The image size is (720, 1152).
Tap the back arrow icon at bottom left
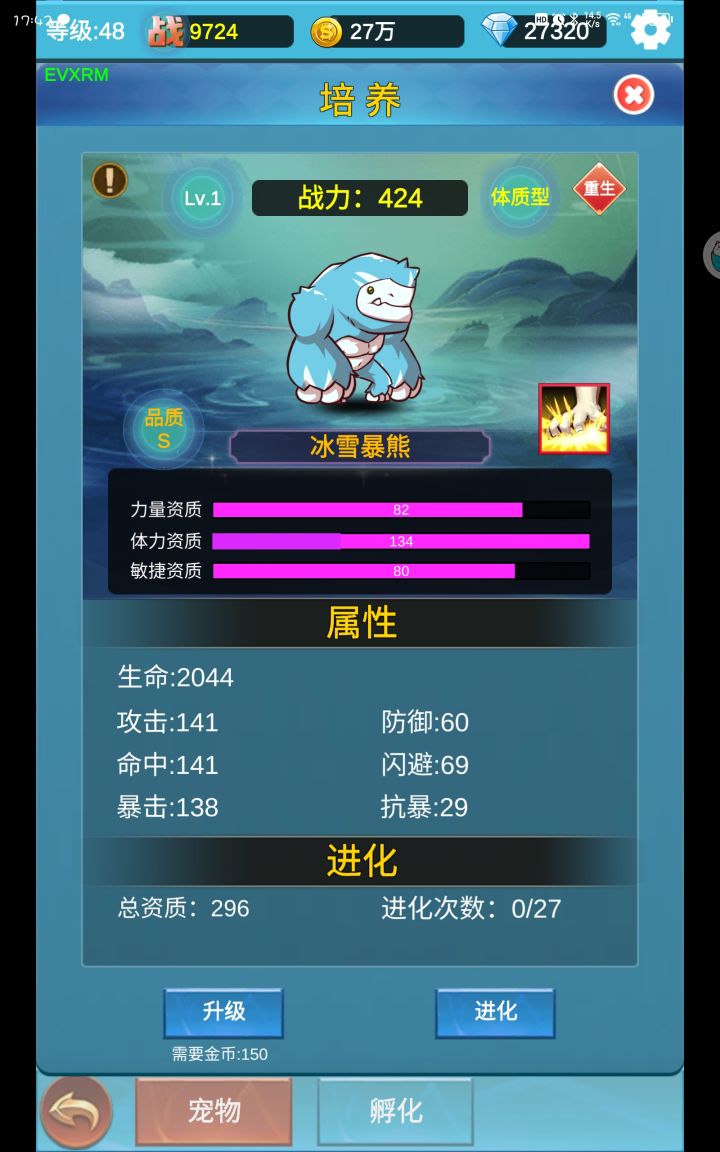(73, 1110)
